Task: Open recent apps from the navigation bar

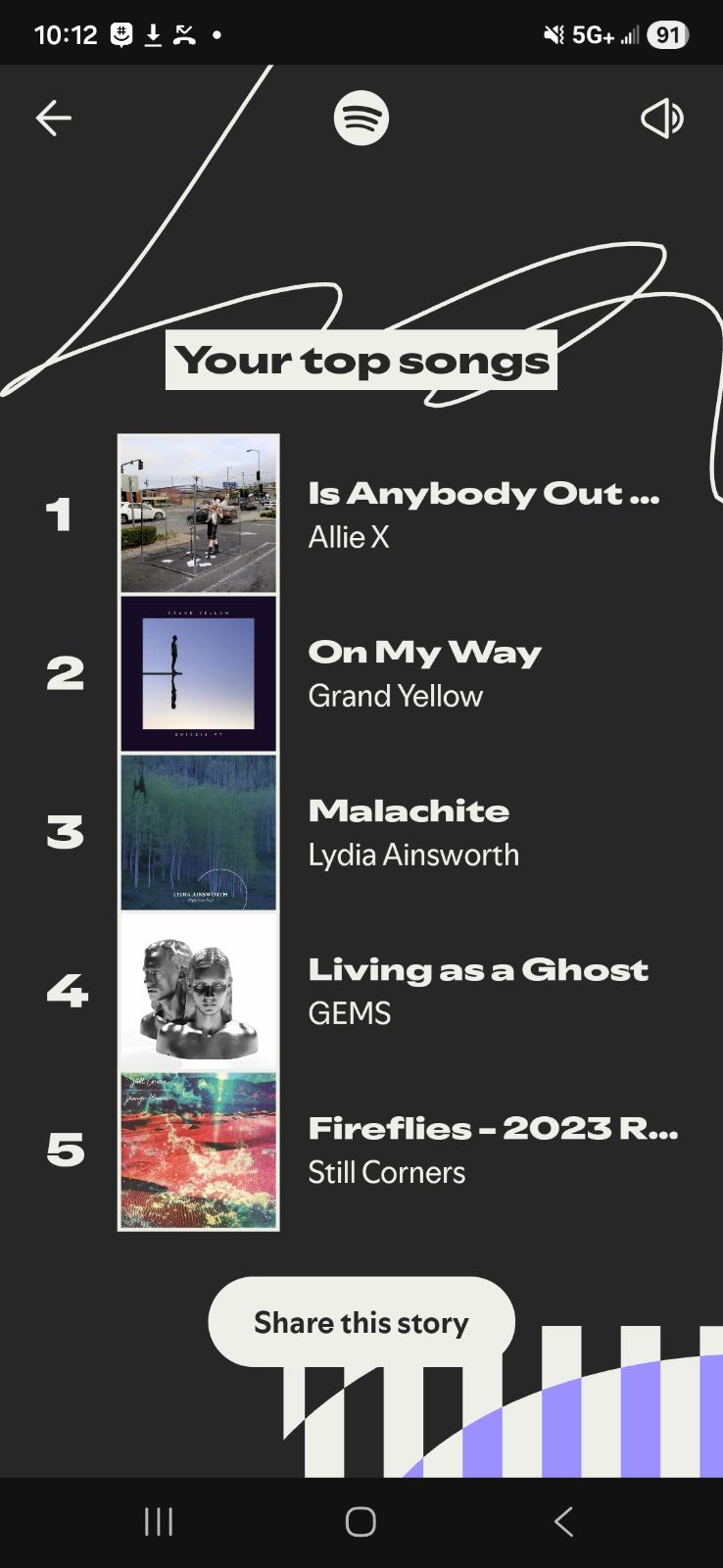Action: (x=159, y=1521)
